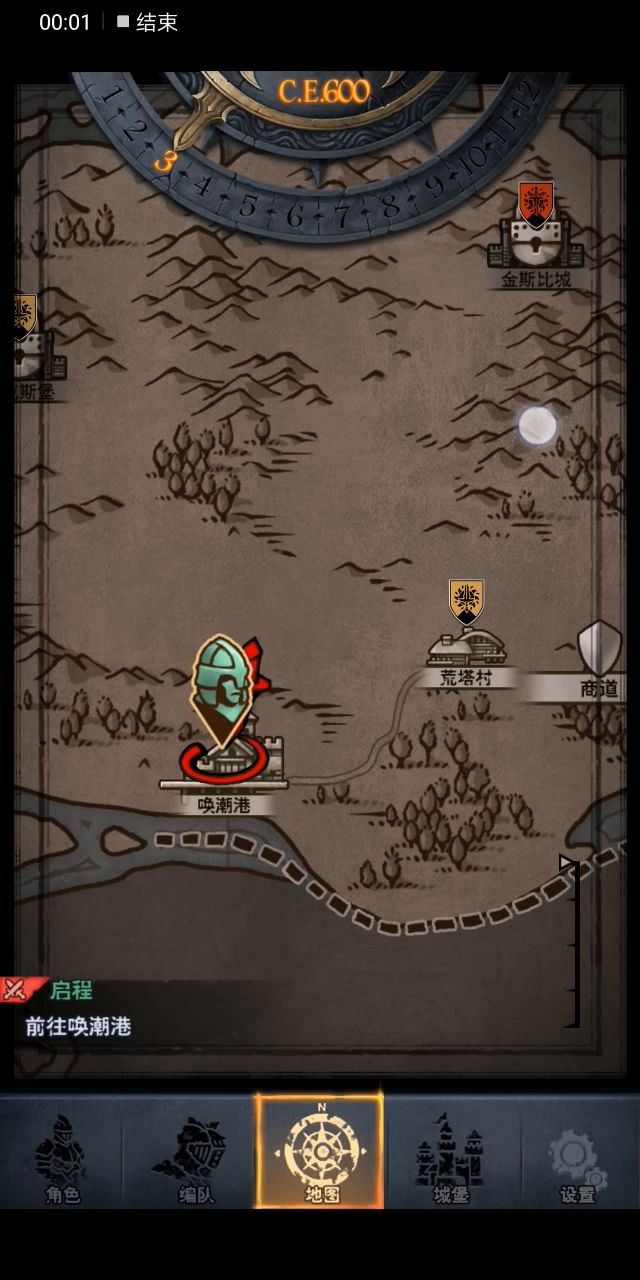Open 设置 settings tab
The image size is (640, 1280).
[576, 1160]
